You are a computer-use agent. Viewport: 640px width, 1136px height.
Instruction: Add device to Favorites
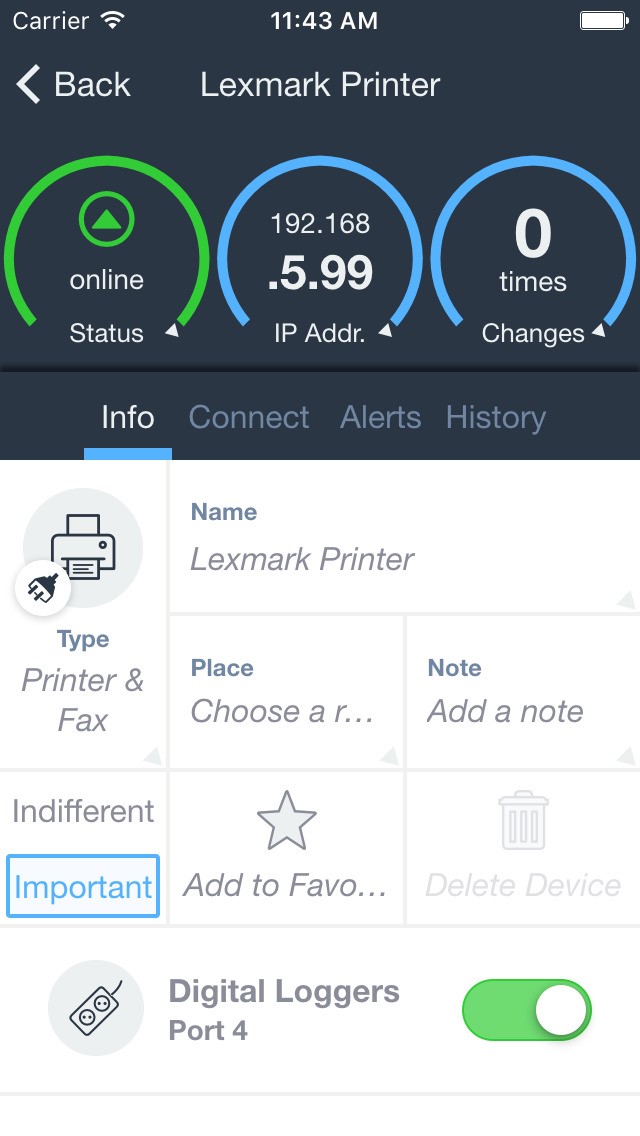(286, 846)
